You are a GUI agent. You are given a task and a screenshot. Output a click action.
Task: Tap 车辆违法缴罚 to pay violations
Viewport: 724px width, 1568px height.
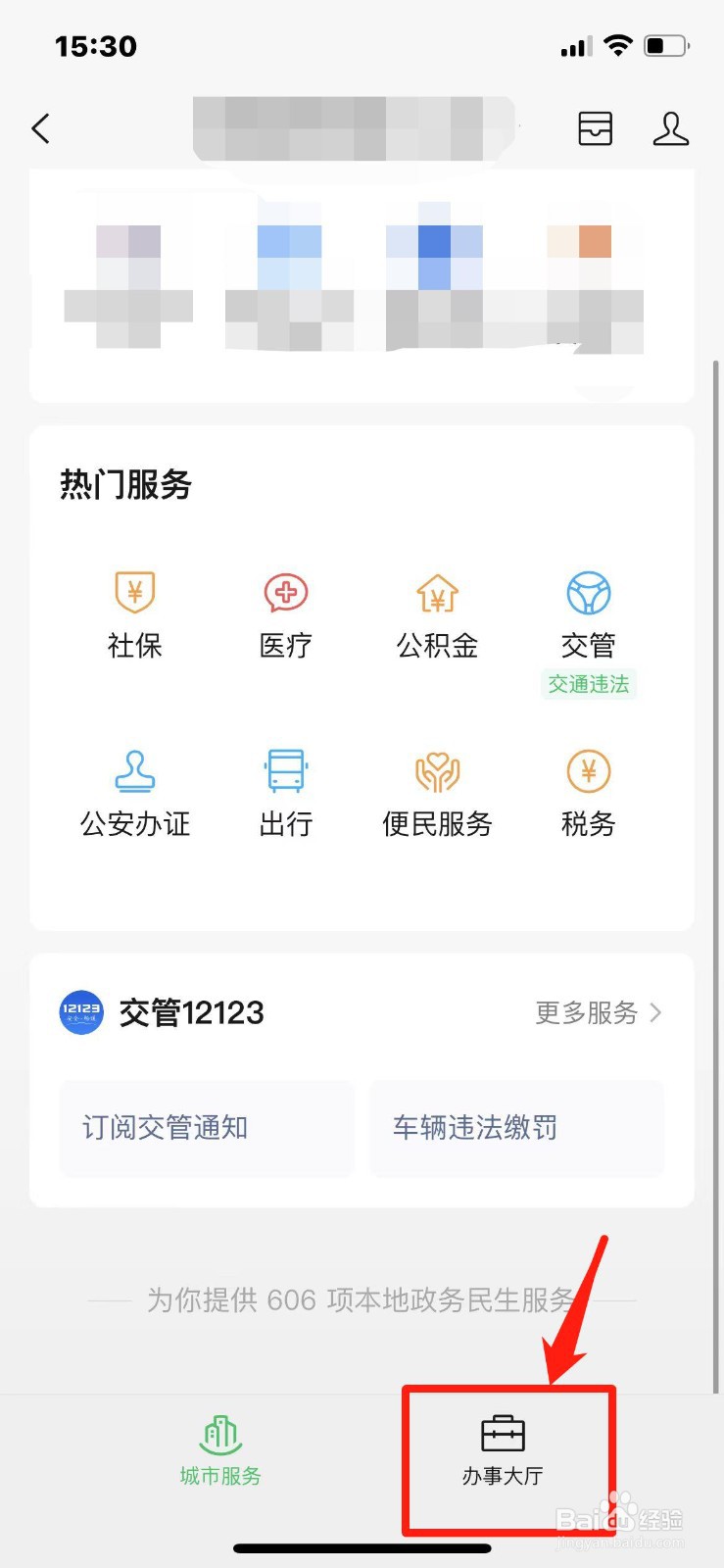pos(516,1128)
